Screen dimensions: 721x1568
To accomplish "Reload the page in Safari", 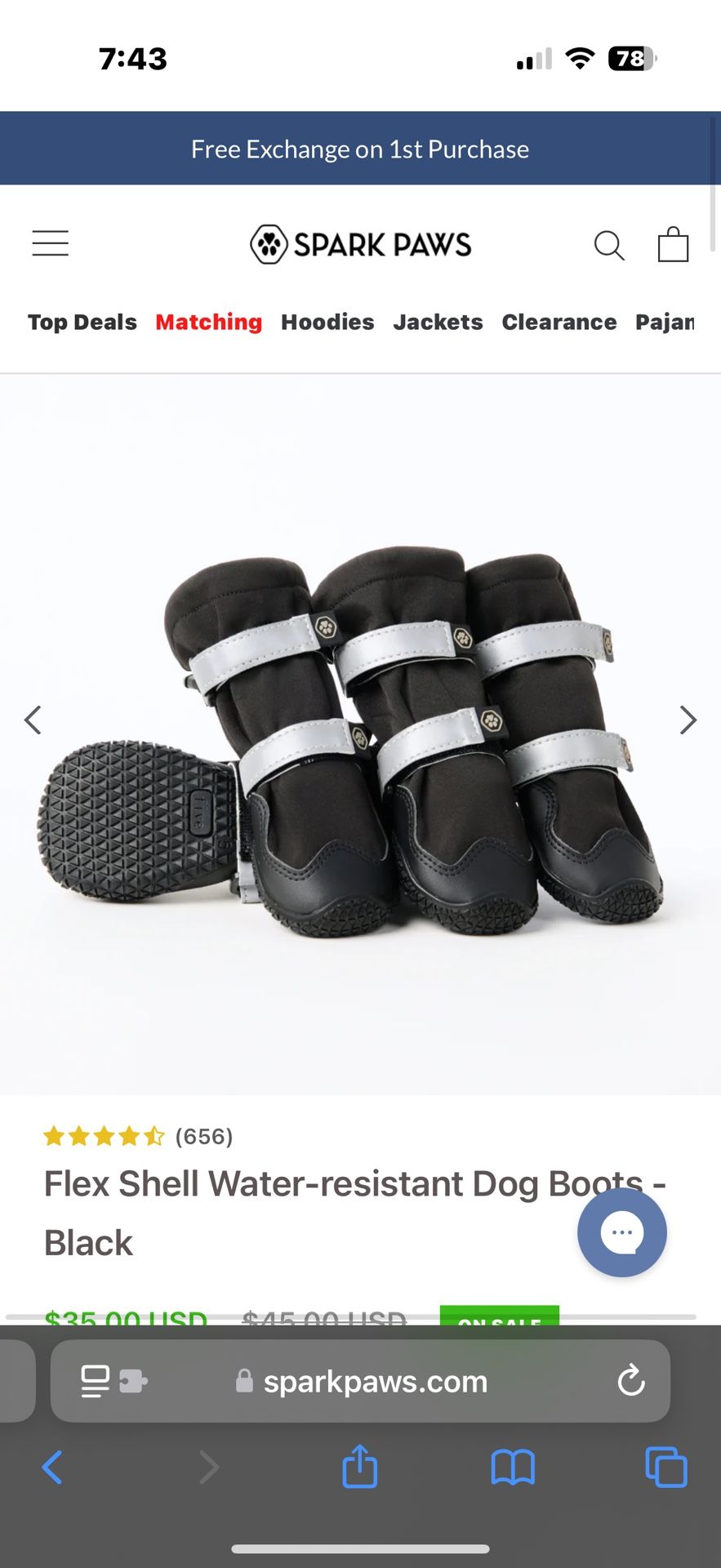I will click(630, 1381).
